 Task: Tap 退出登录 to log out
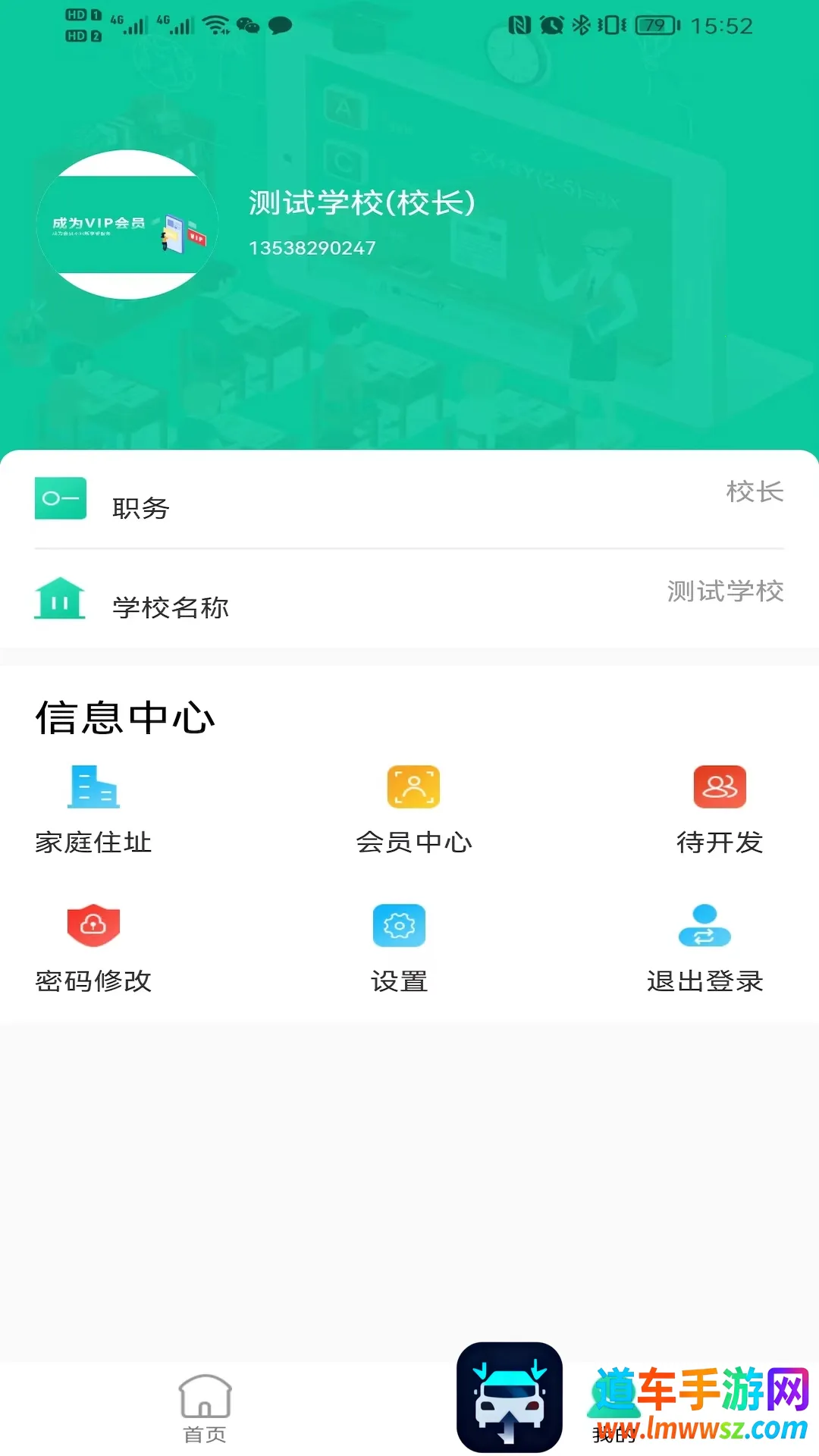tap(704, 948)
